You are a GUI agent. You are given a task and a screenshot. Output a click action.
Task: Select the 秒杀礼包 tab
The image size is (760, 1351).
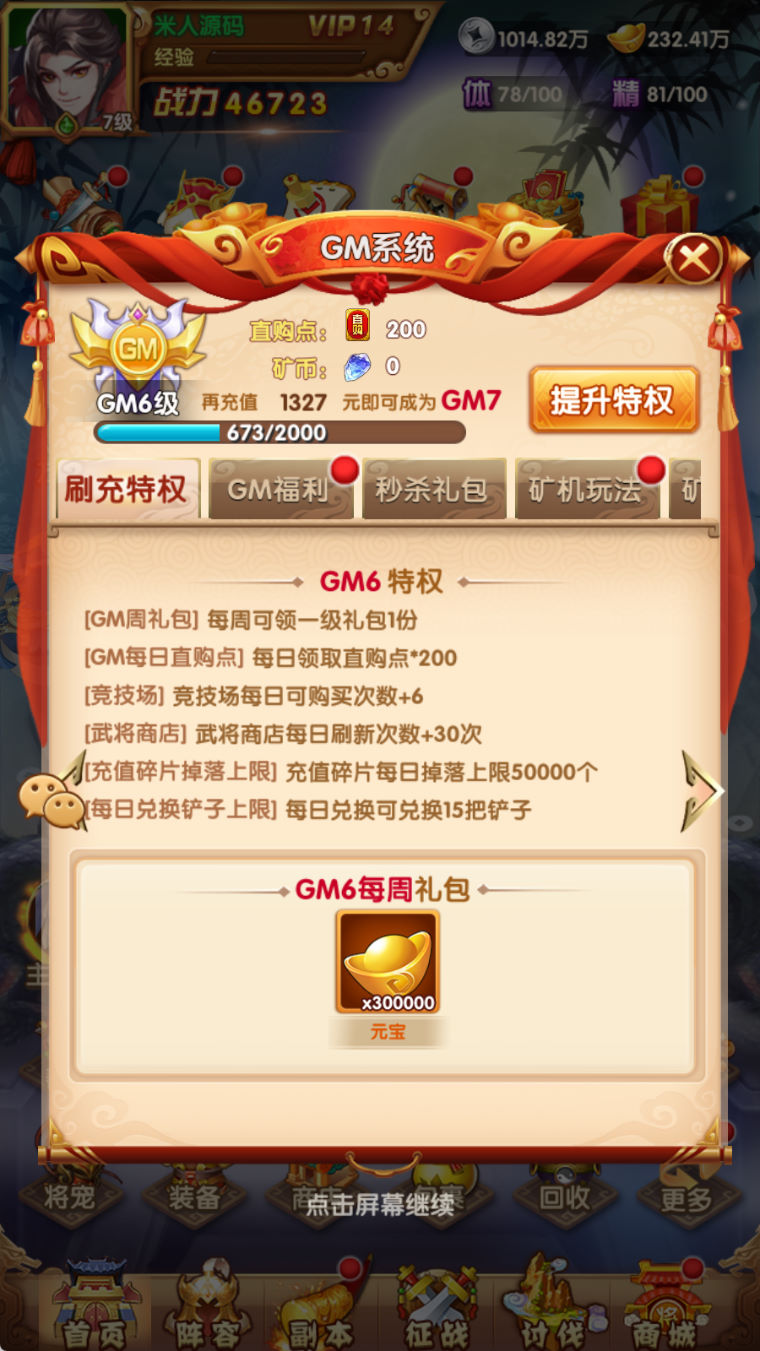(432, 490)
